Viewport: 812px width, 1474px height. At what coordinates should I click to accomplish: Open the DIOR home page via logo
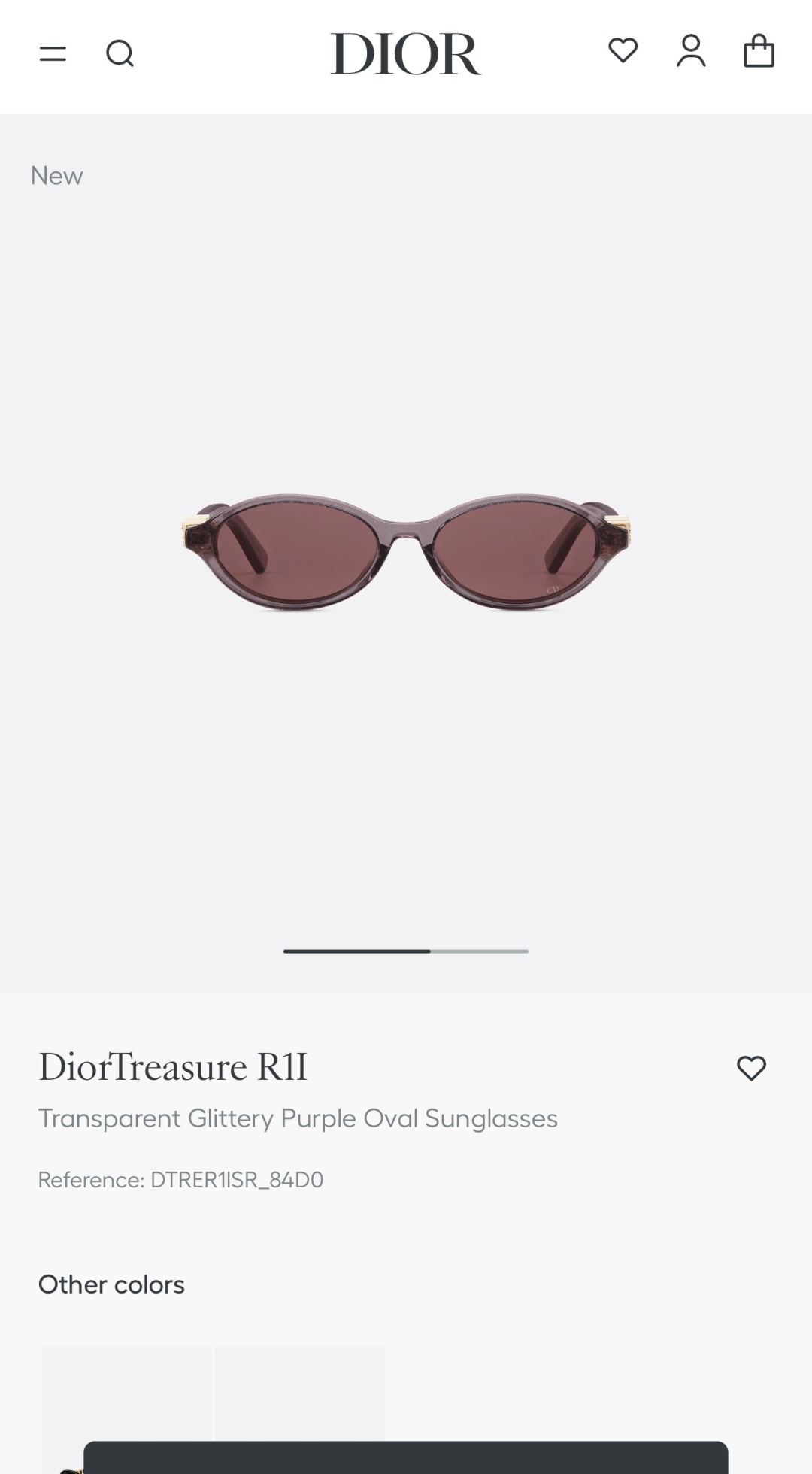(x=406, y=53)
